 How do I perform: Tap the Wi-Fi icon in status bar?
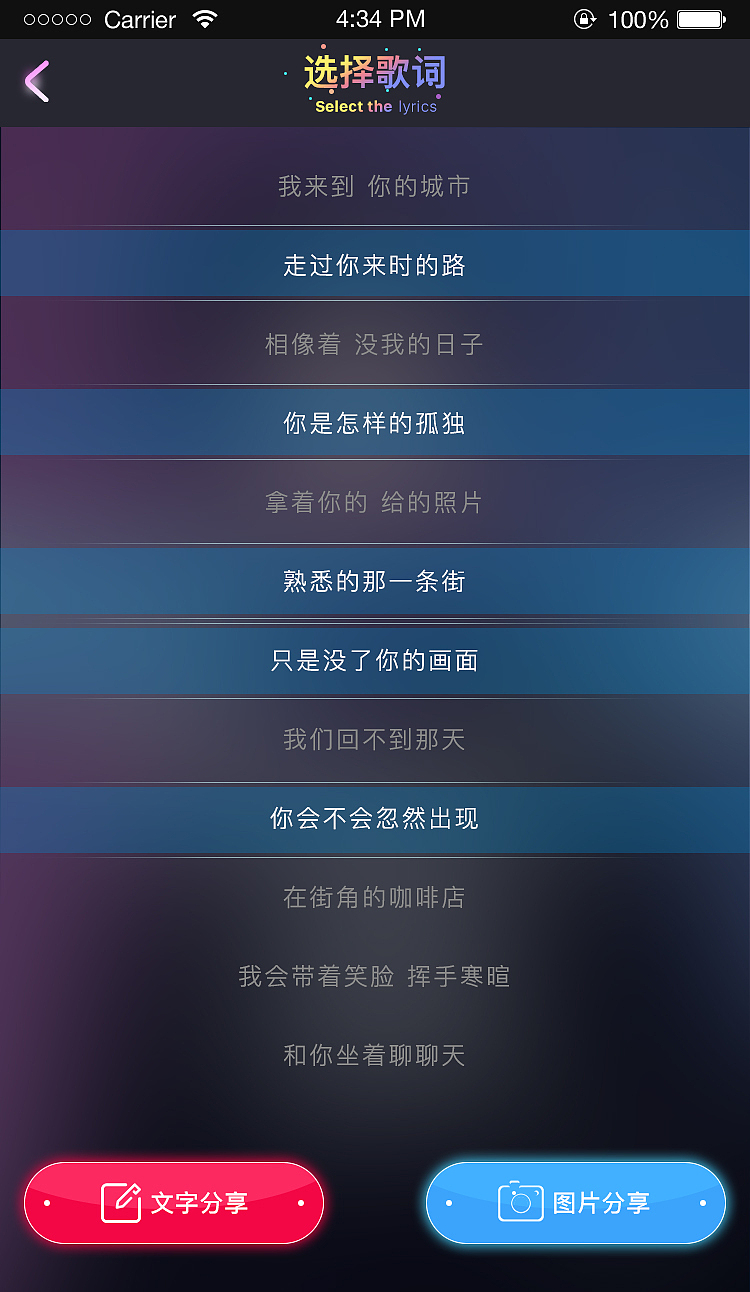pyautogui.click(x=207, y=18)
